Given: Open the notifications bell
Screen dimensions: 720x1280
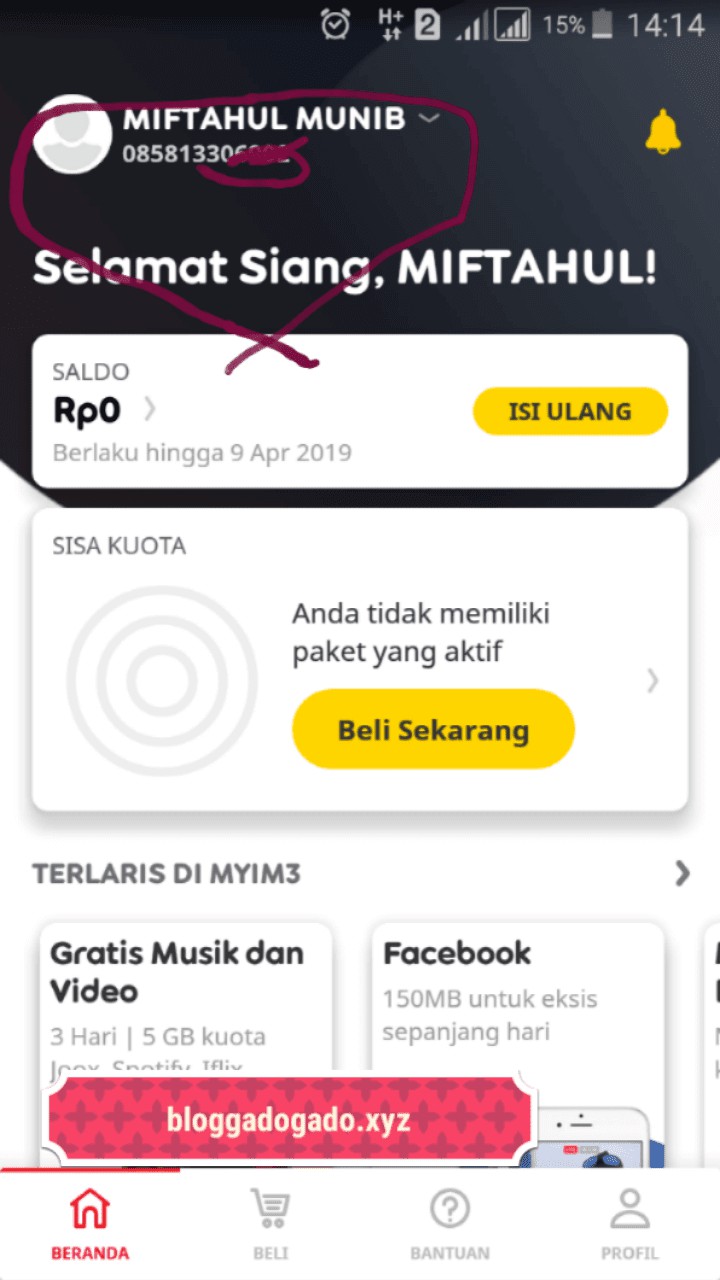Looking at the screenshot, I should (x=662, y=132).
